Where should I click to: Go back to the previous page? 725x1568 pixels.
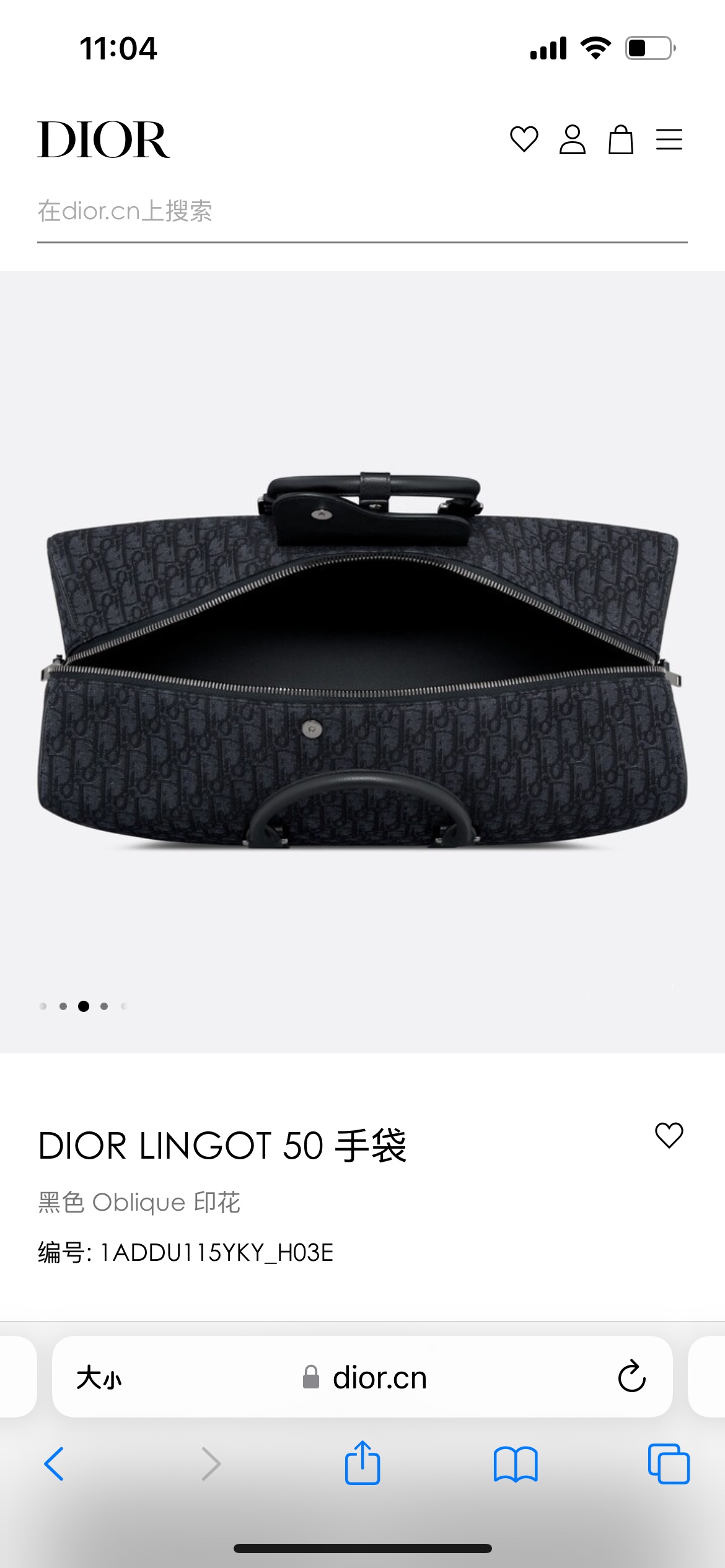tap(55, 1464)
